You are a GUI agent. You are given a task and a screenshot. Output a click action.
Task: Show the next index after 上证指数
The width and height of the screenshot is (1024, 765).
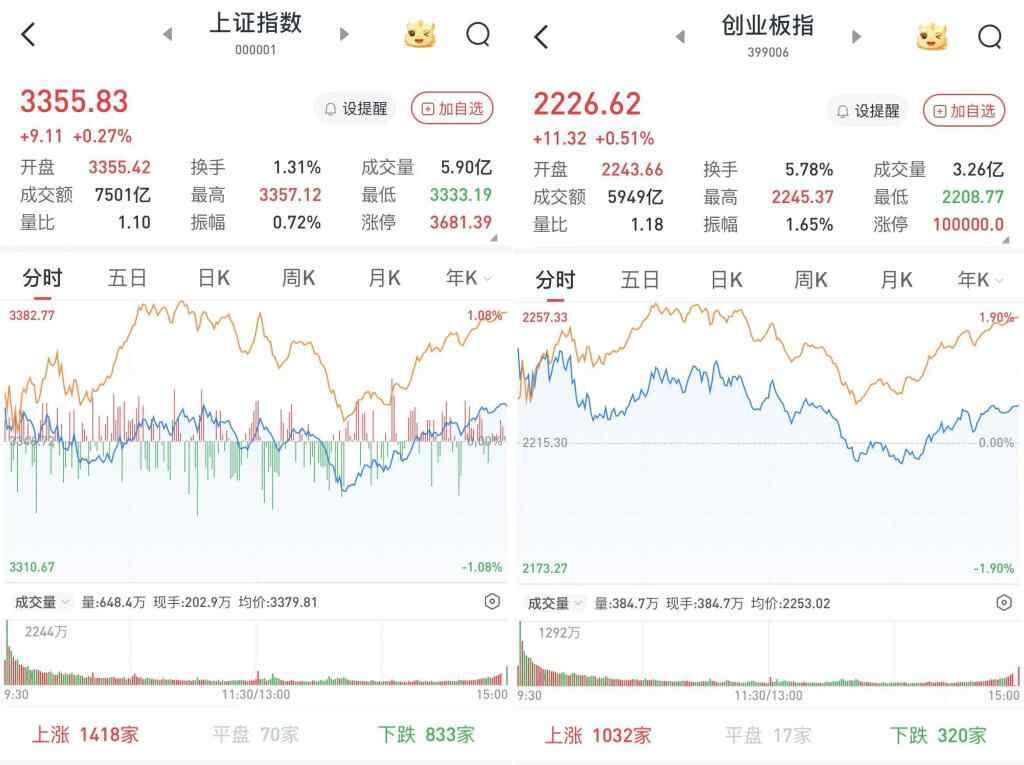tap(344, 35)
